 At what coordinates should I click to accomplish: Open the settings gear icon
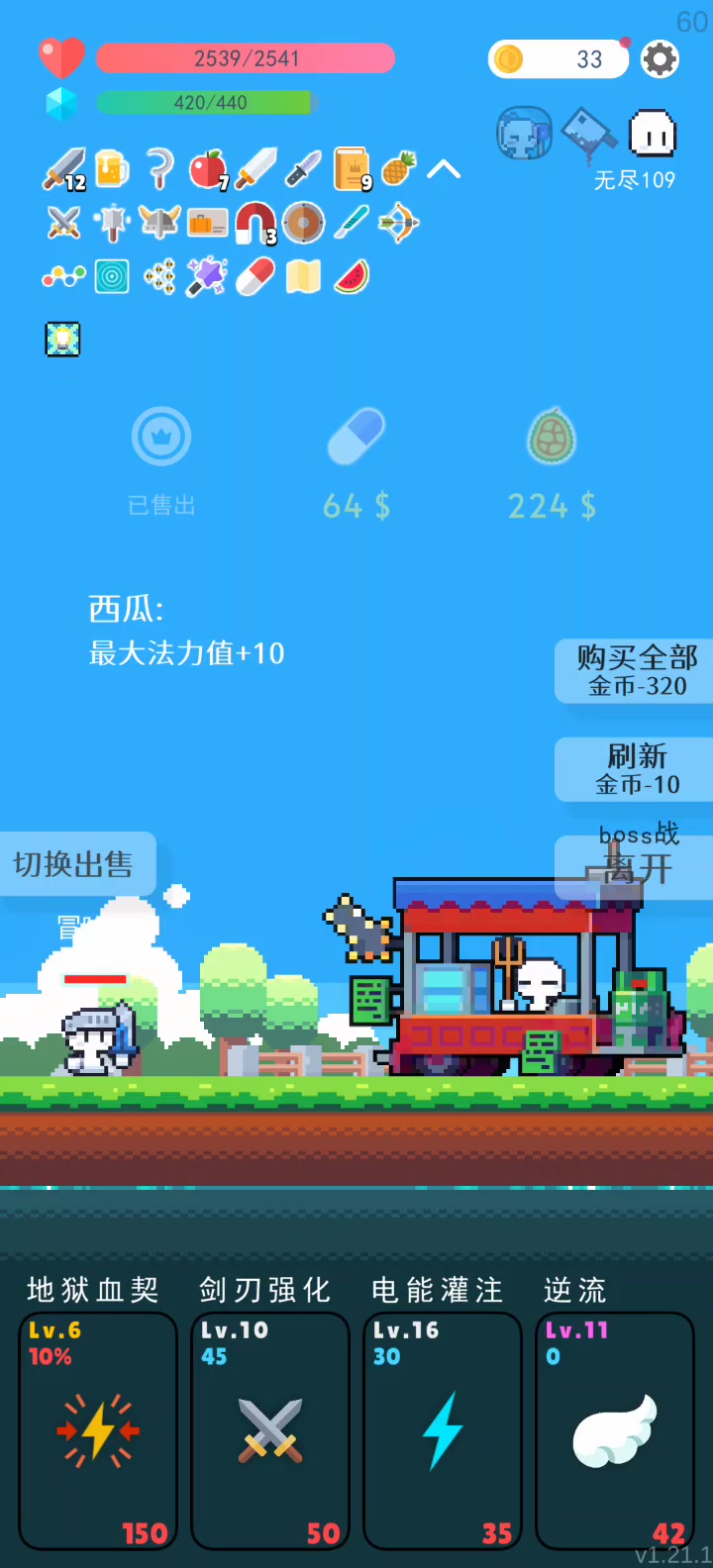coord(660,59)
